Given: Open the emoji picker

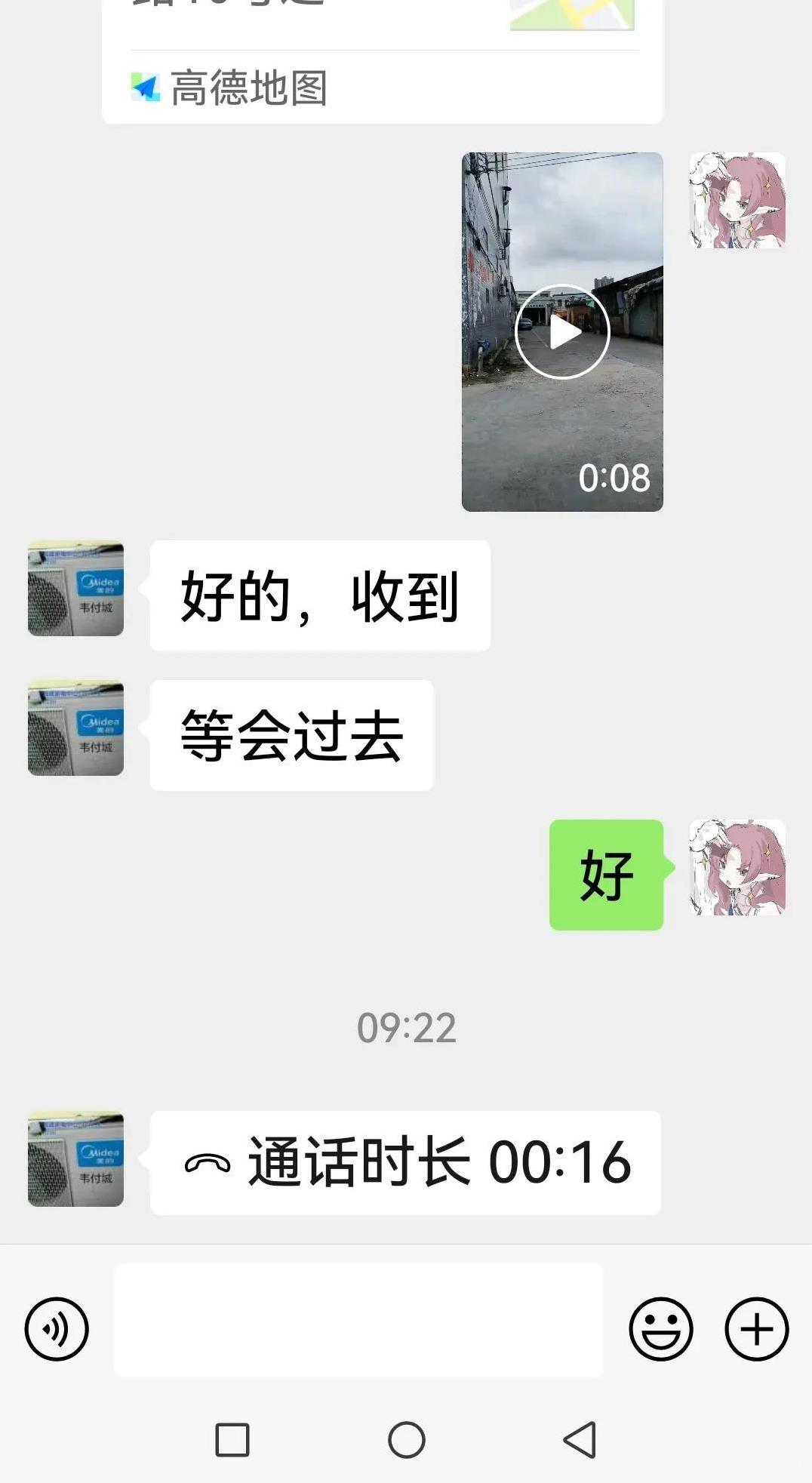Looking at the screenshot, I should click(x=660, y=1329).
